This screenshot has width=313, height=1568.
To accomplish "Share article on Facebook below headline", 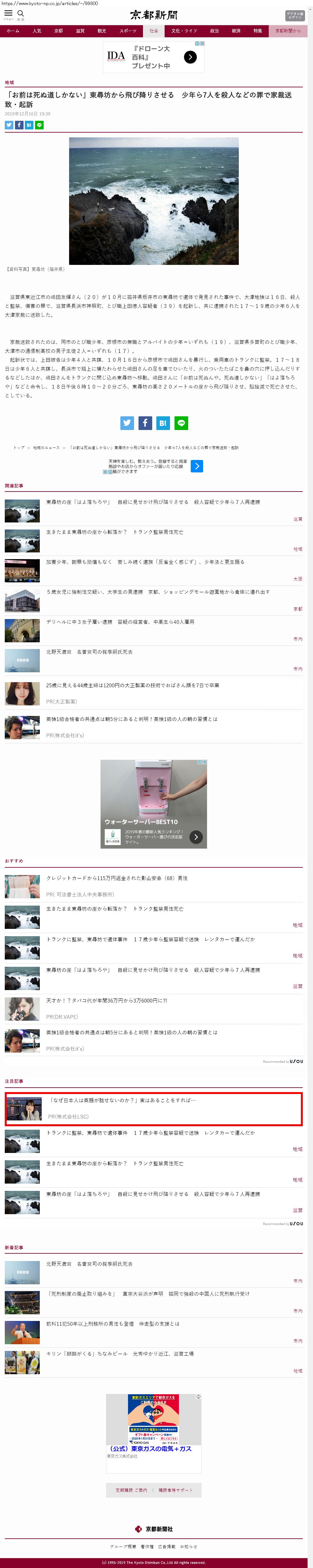I will click(x=19, y=125).
